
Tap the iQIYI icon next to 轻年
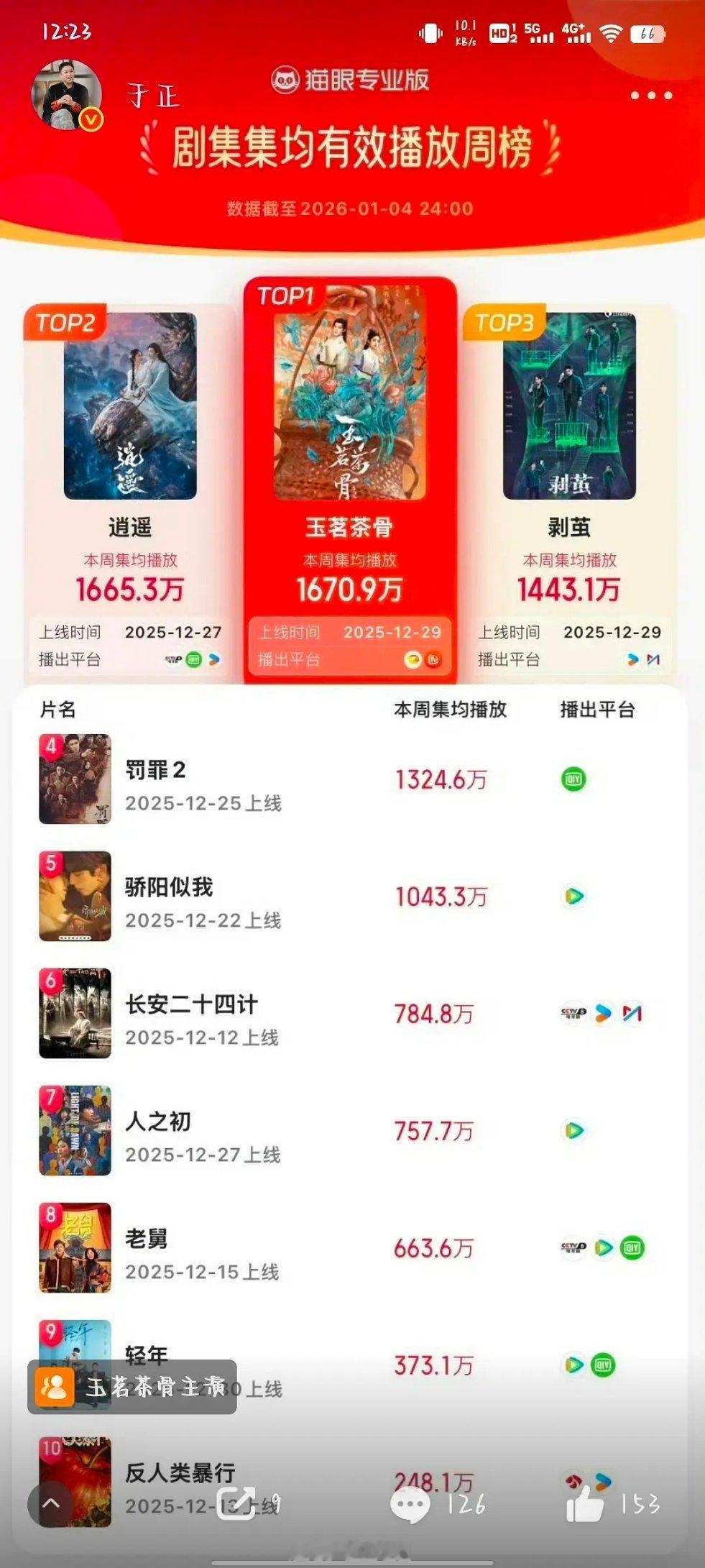click(x=602, y=1365)
